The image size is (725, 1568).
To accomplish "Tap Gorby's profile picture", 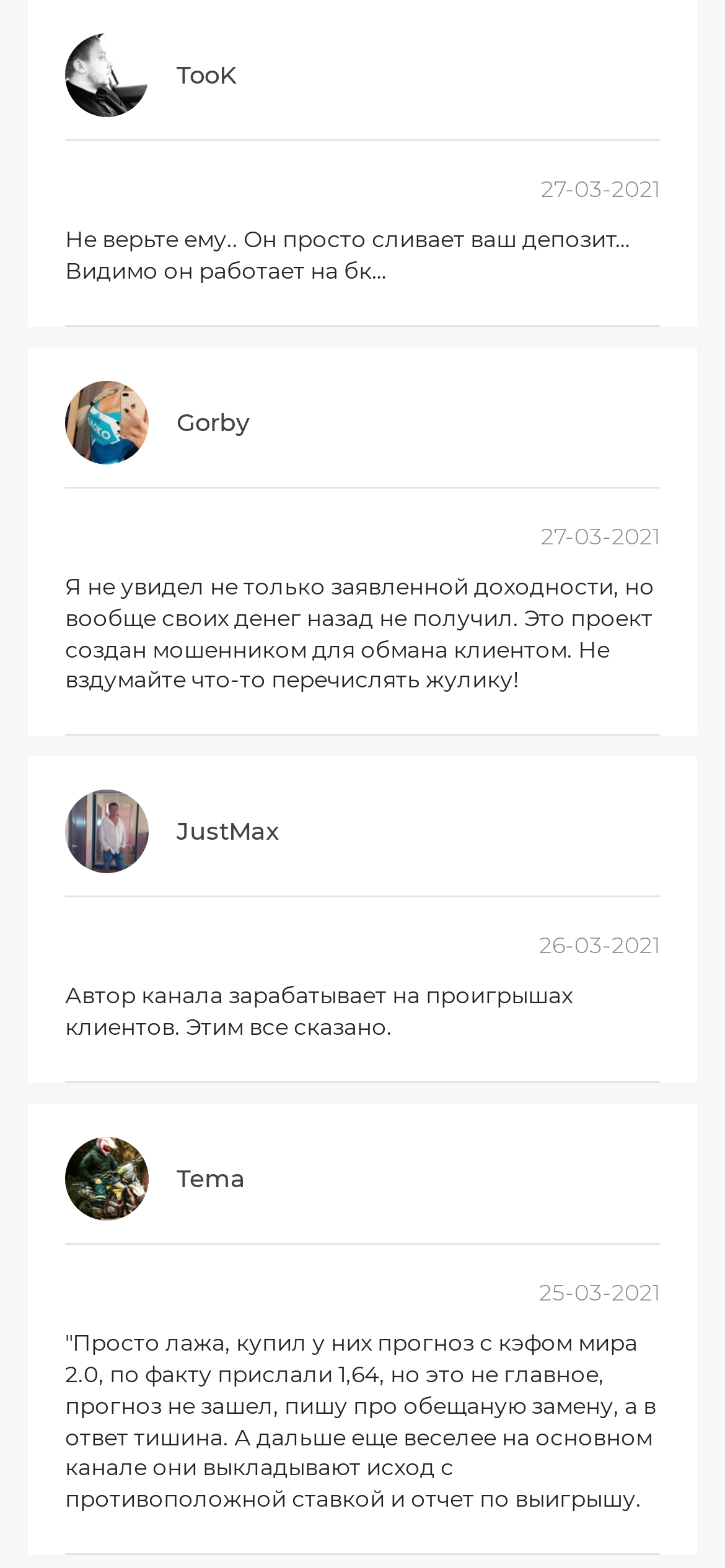I will tap(107, 422).
